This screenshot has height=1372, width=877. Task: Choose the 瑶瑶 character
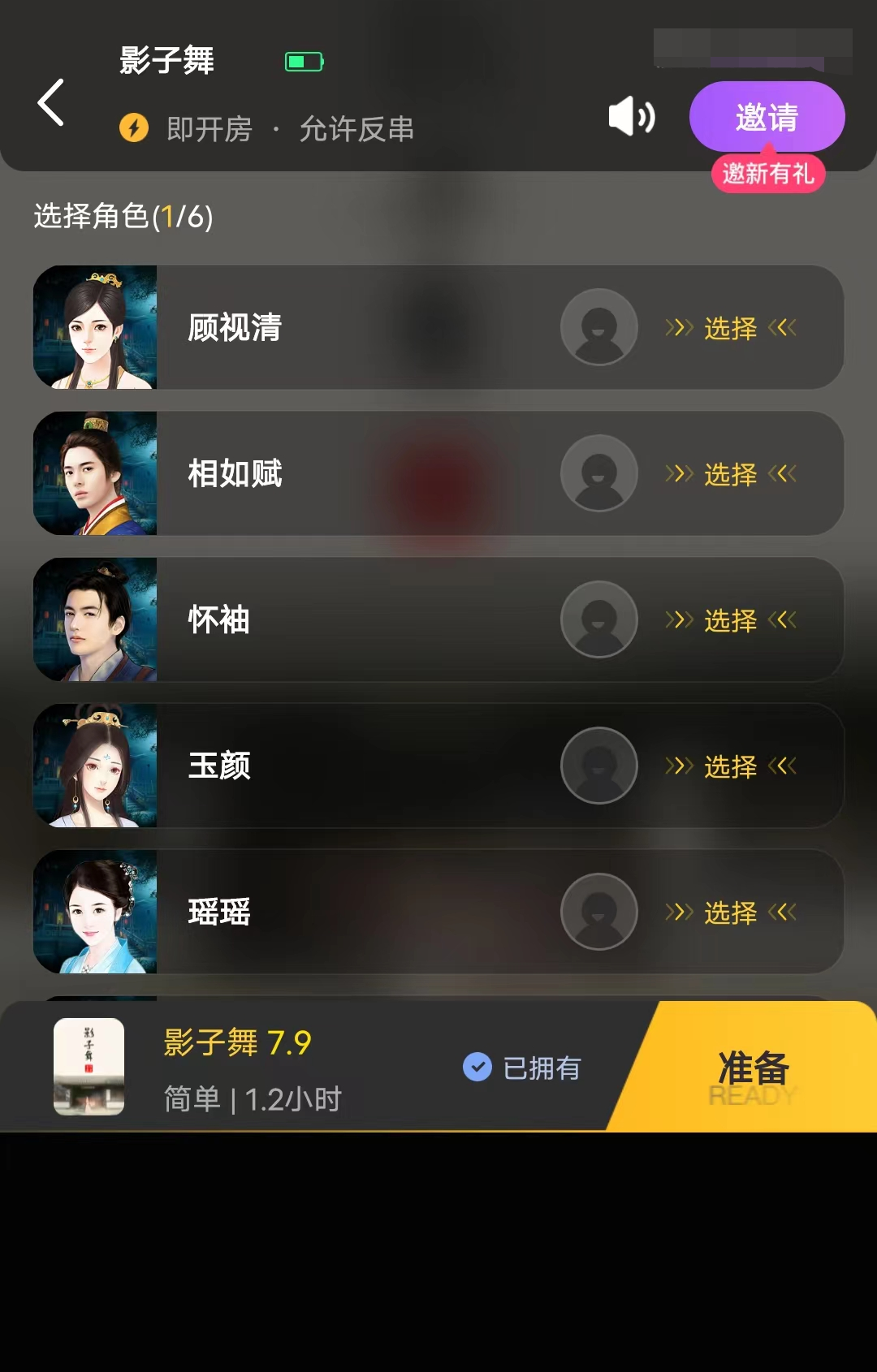(730, 913)
